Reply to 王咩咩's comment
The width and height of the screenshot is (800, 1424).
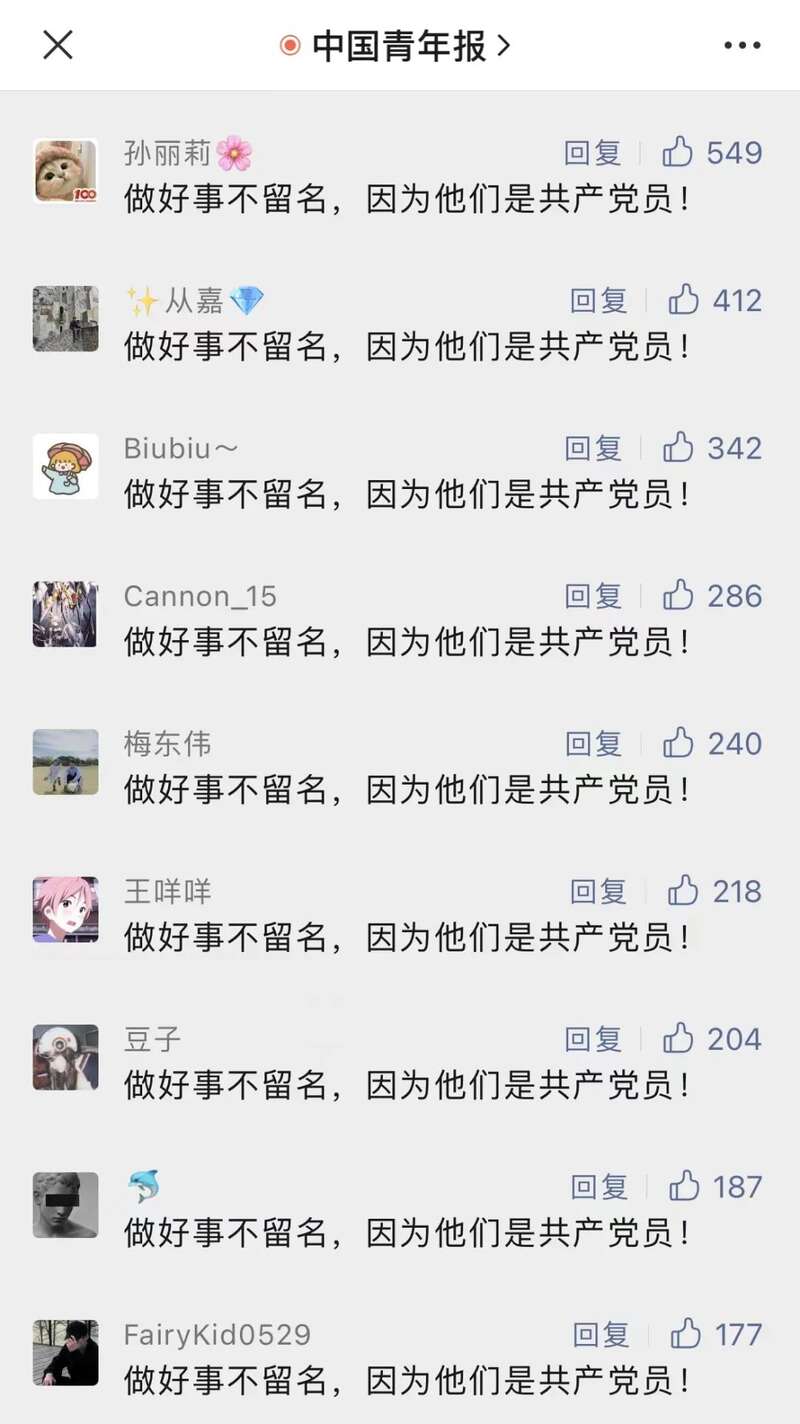click(x=599, y=892)
